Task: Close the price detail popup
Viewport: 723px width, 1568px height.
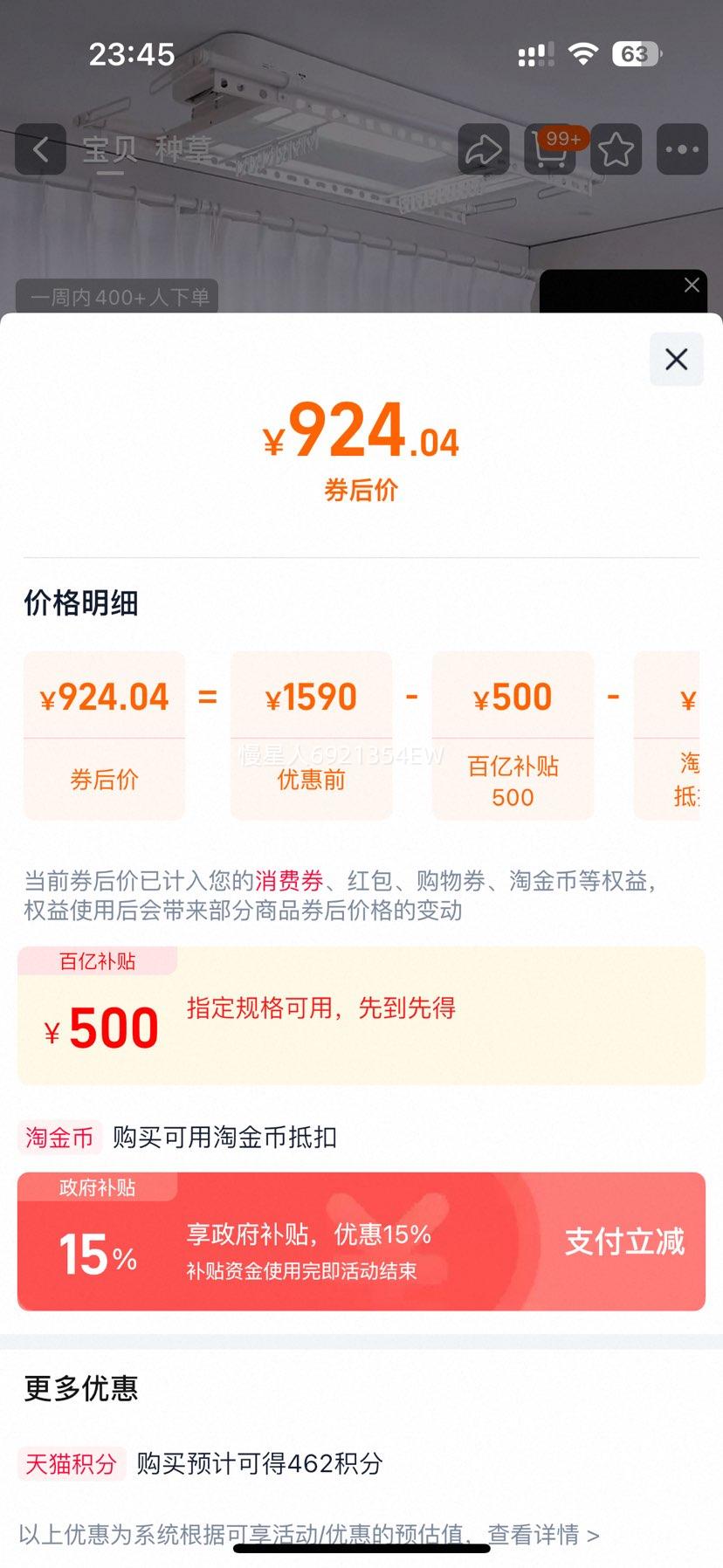Action: 676,360
